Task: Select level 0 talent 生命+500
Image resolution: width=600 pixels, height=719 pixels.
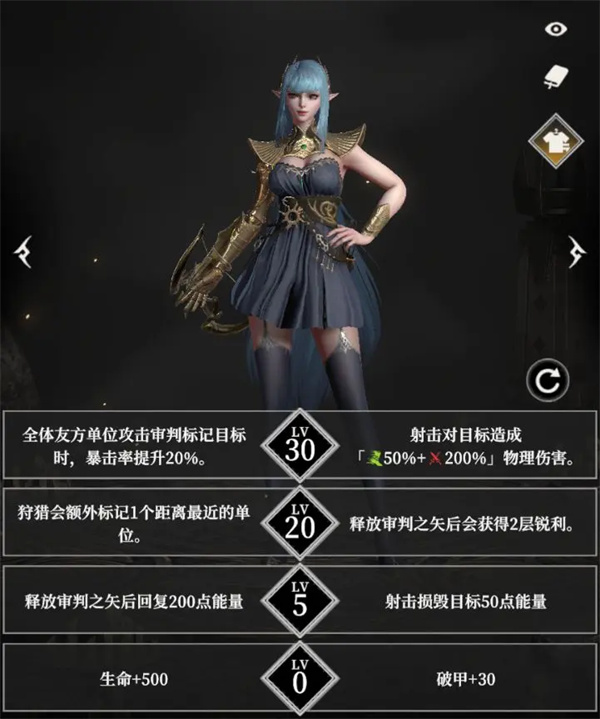Action: [x=135, y=679]
